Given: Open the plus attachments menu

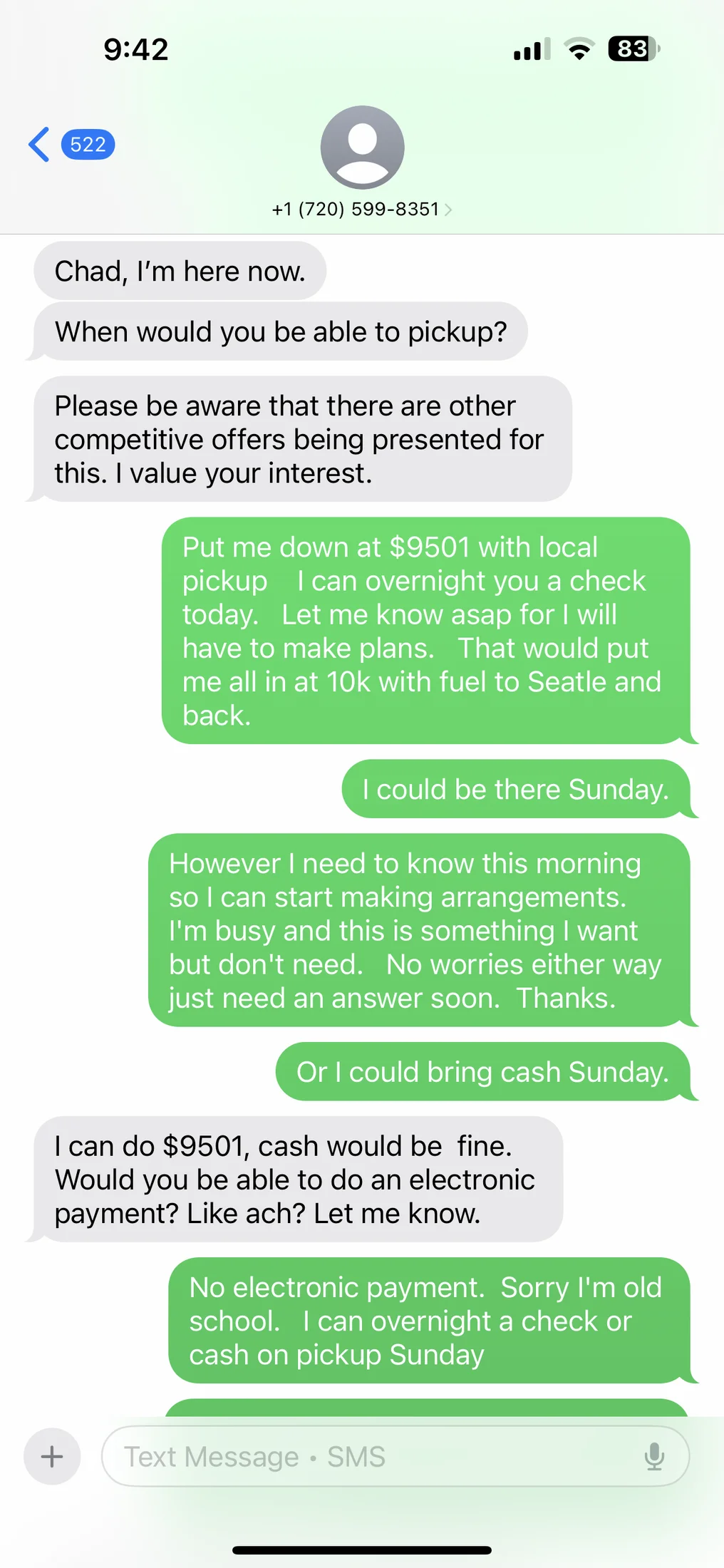Looking at the screenshot, I should (52, 1456).
